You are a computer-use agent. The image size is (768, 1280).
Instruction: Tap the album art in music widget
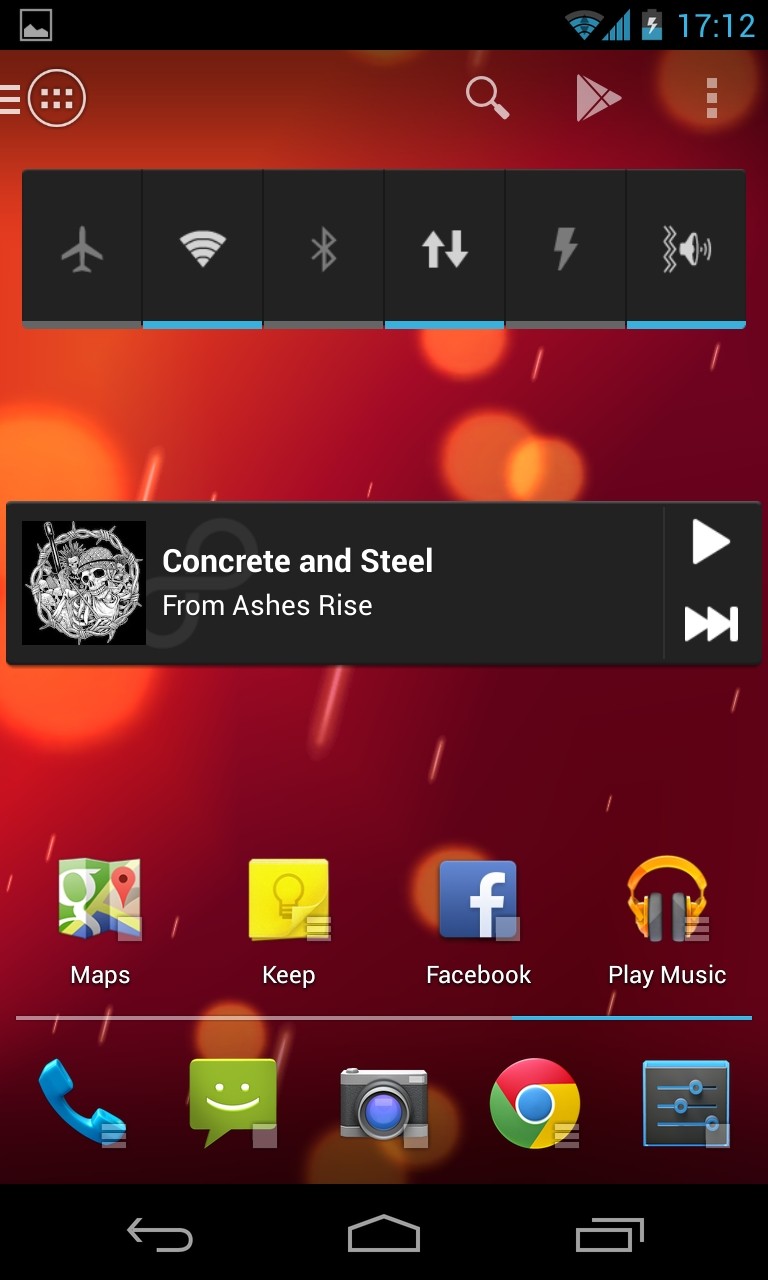tap(84, 583)
